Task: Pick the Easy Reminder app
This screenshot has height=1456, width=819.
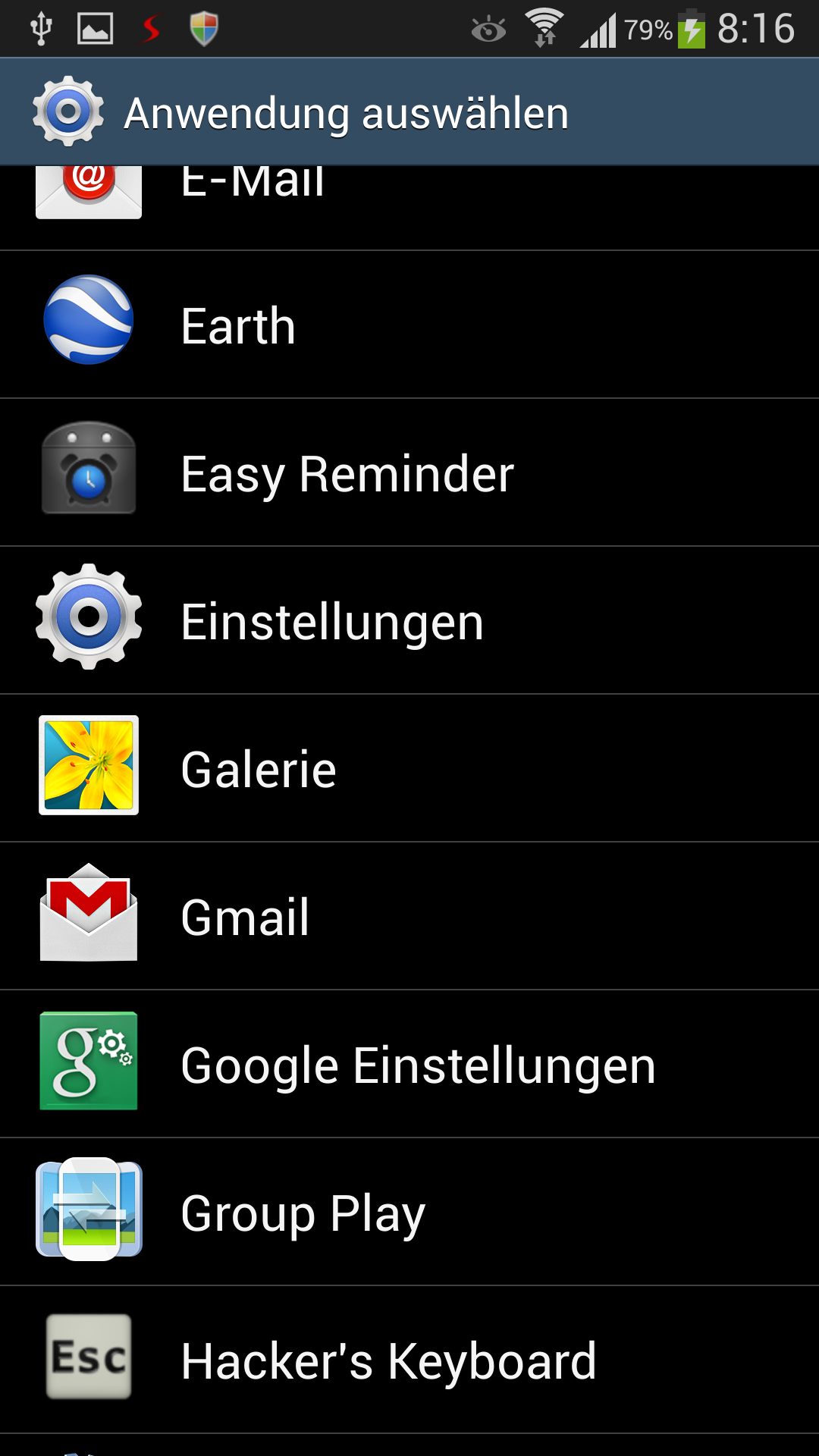Action: click(409, 472)
